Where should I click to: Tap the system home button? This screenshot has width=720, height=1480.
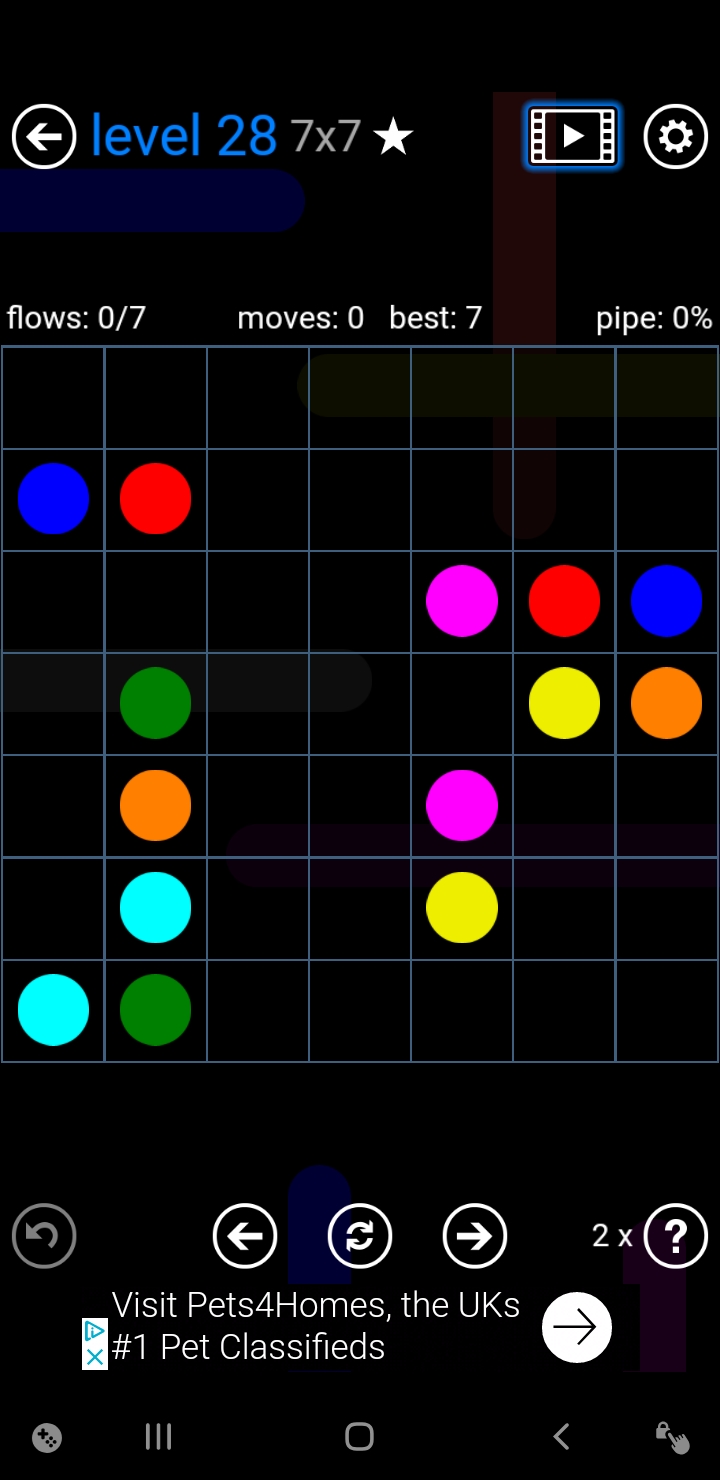(x=359, y=1437)
